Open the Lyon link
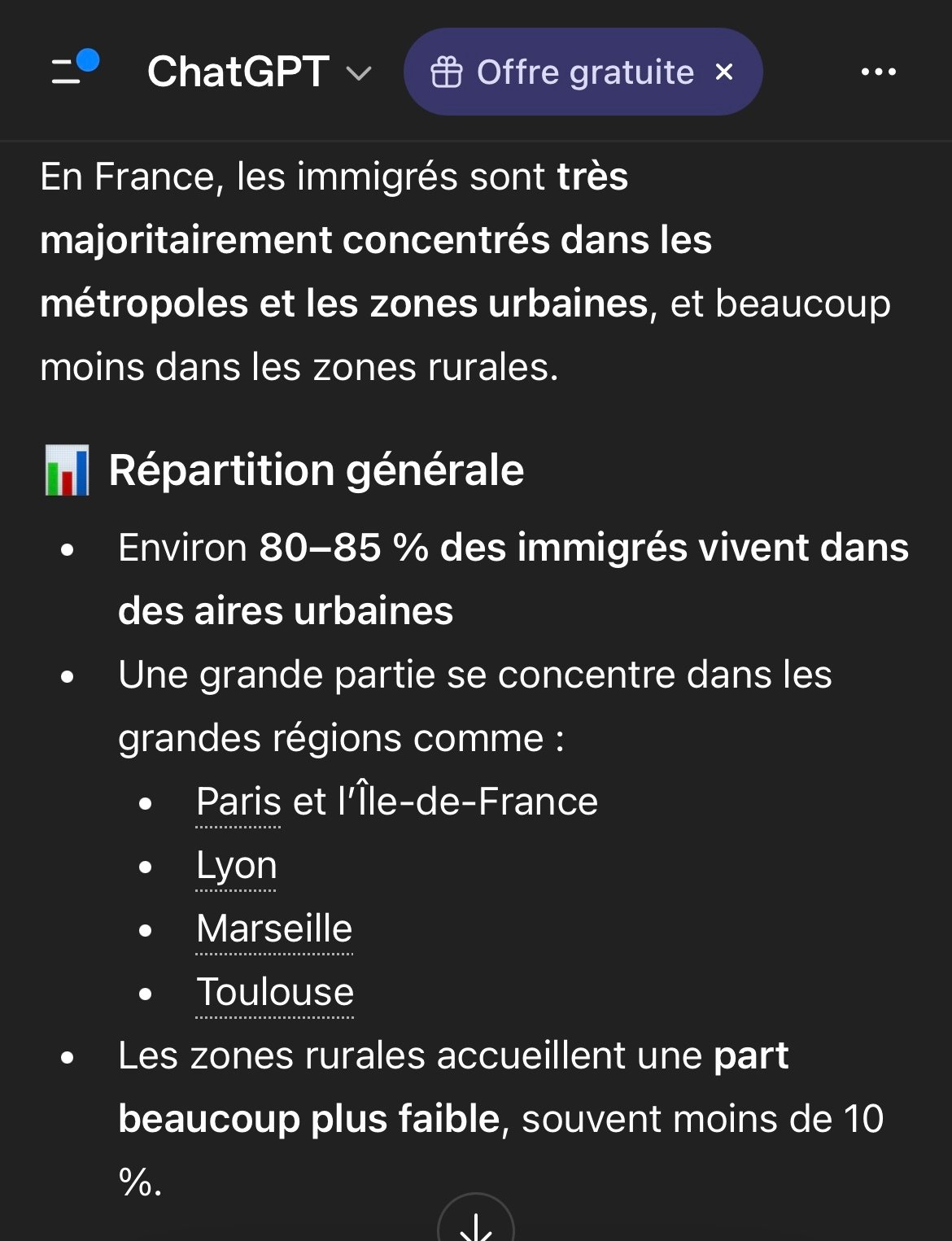Viewport: 952px width, 1241px height. [x=236, y=866]
